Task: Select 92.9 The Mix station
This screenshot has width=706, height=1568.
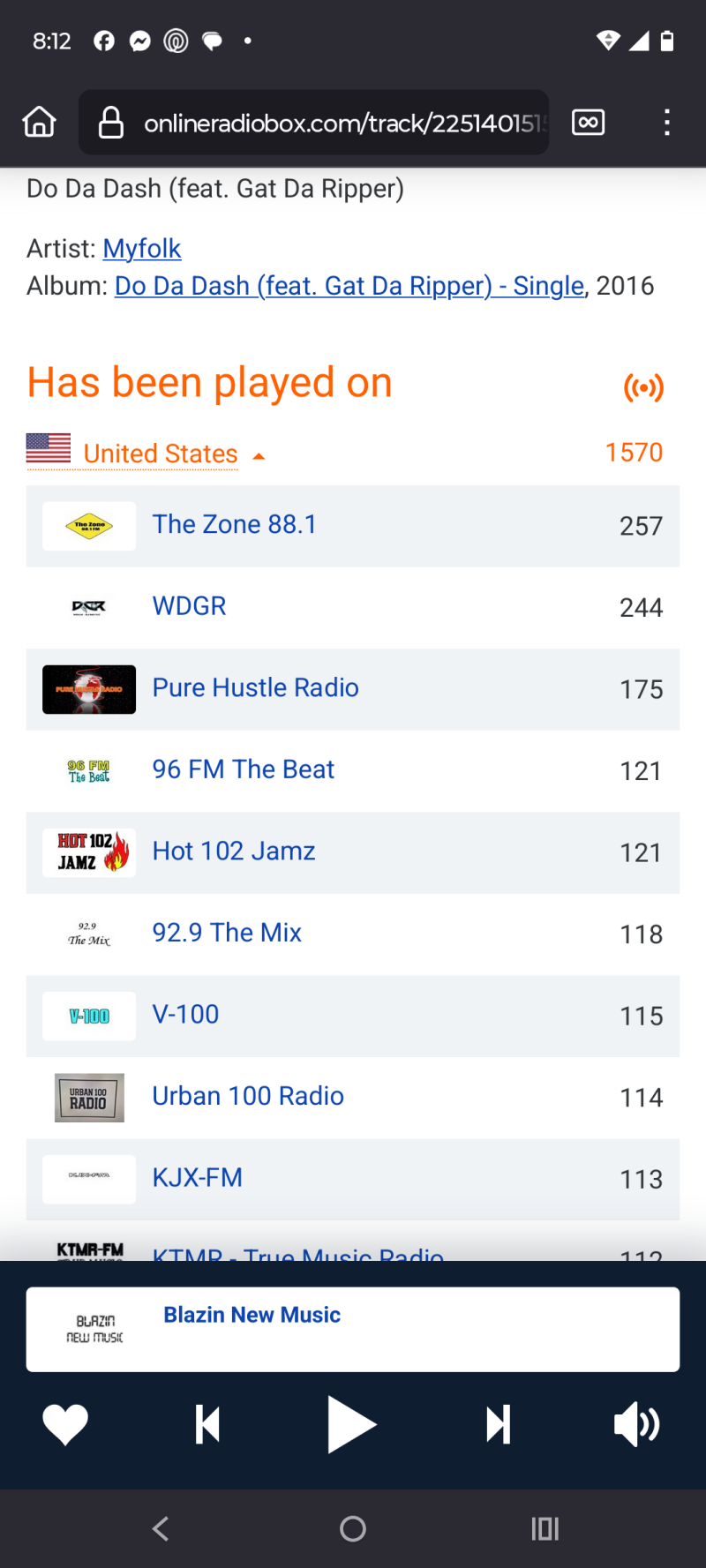Action: 227,933
